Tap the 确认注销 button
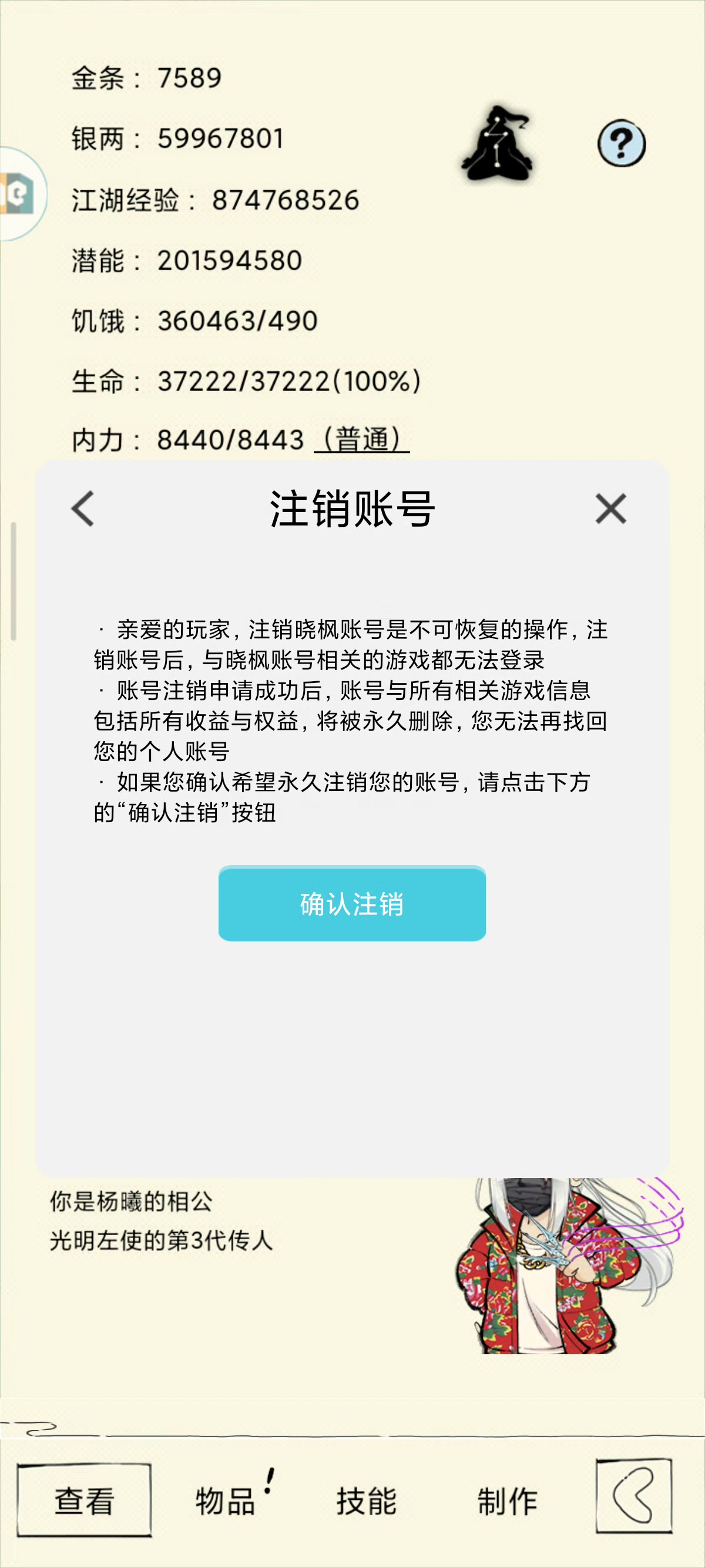The image size is (705, 1568). [352, 904]
